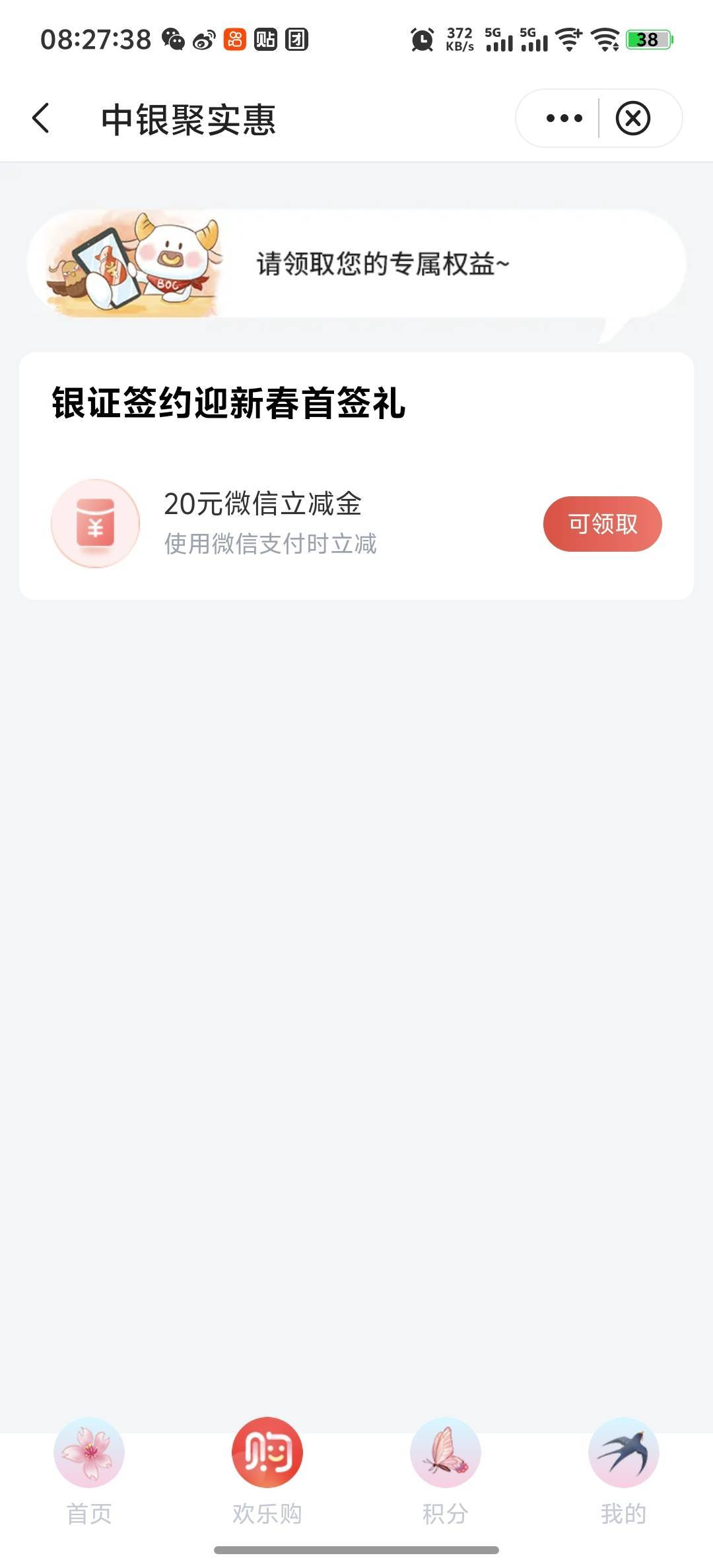Close the mini program
The image size is (713, 1568).
tap(632, 119)
